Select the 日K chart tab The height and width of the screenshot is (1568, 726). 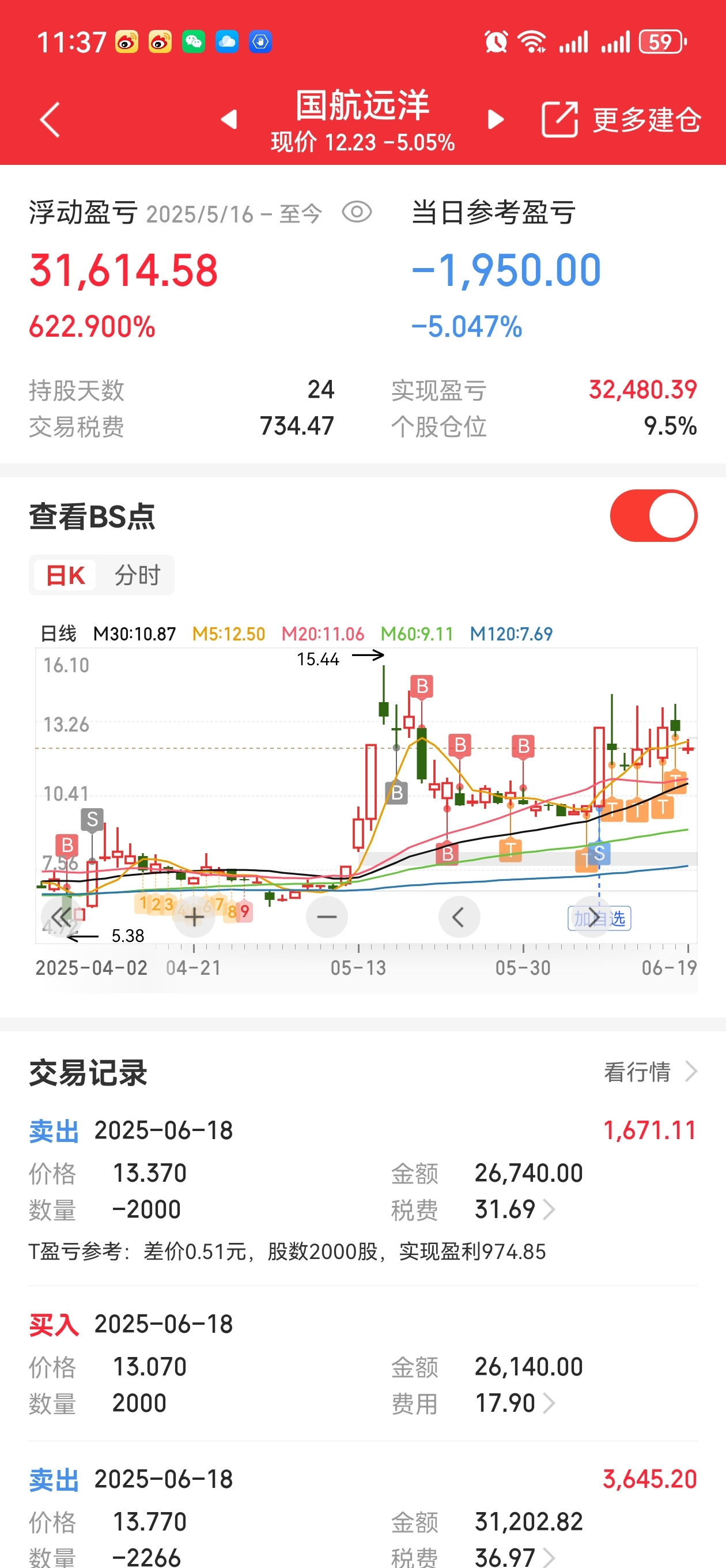[x=65, y=575]
